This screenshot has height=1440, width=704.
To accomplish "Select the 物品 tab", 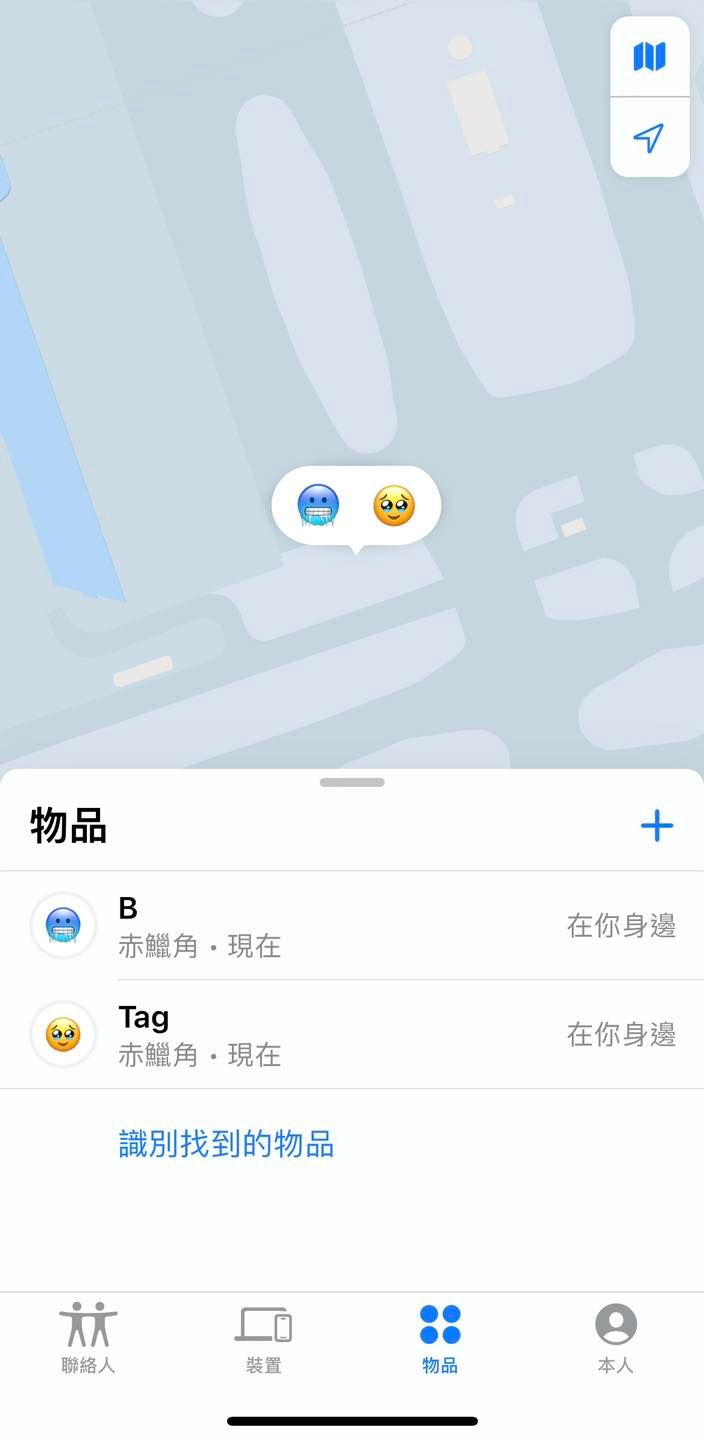I will pyautogui.click(x=440, y=1339).
